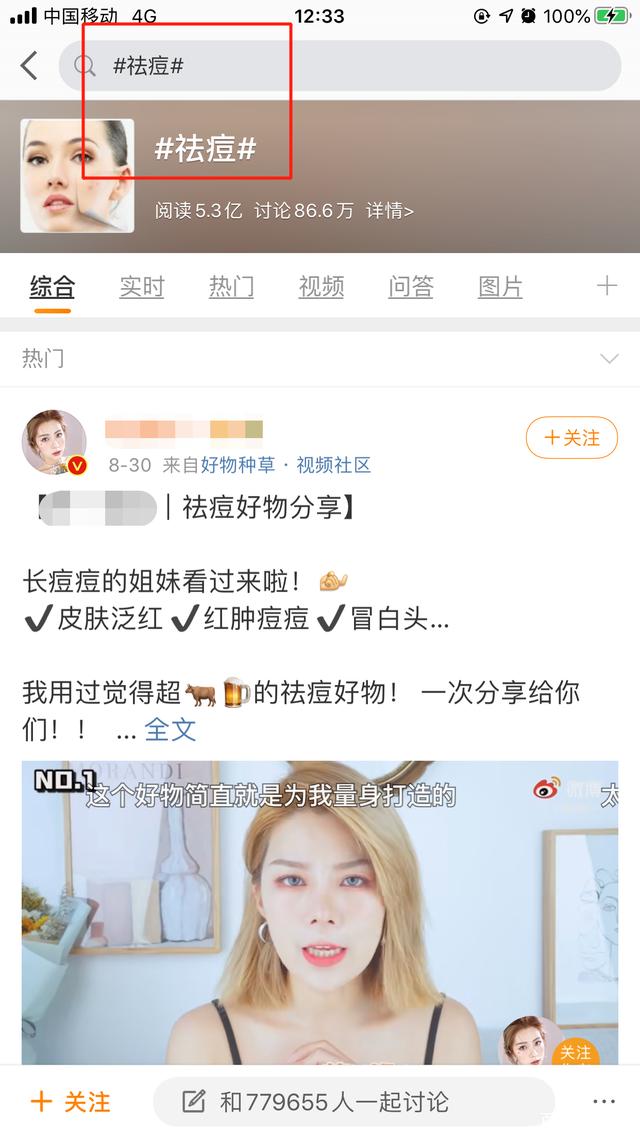This screenshot has height=1138, width=640.
Task: Open the bottom-right more options
Action: point(603,1102)
